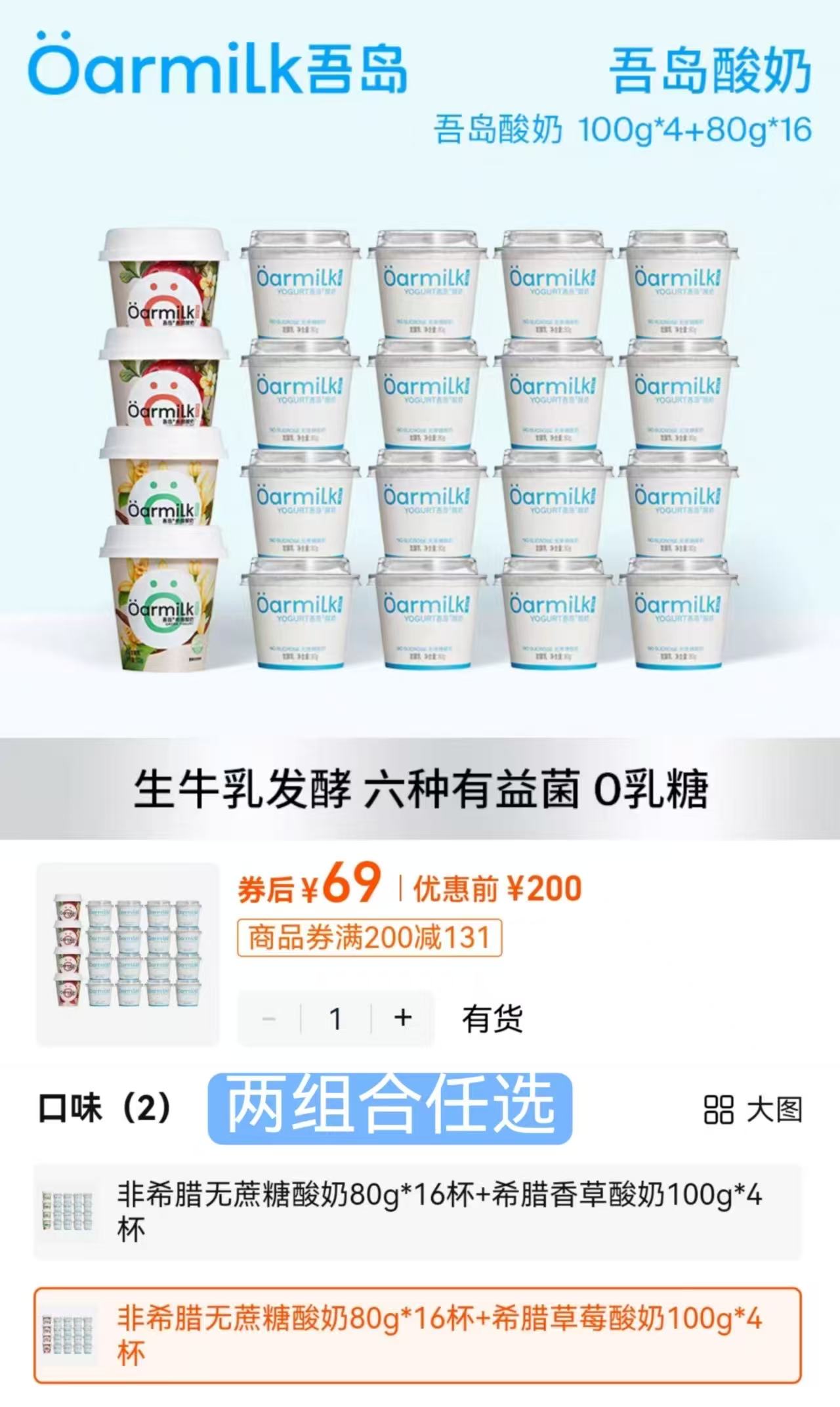Click the Oarmilk吾岛 brand logo

[217, 69]
